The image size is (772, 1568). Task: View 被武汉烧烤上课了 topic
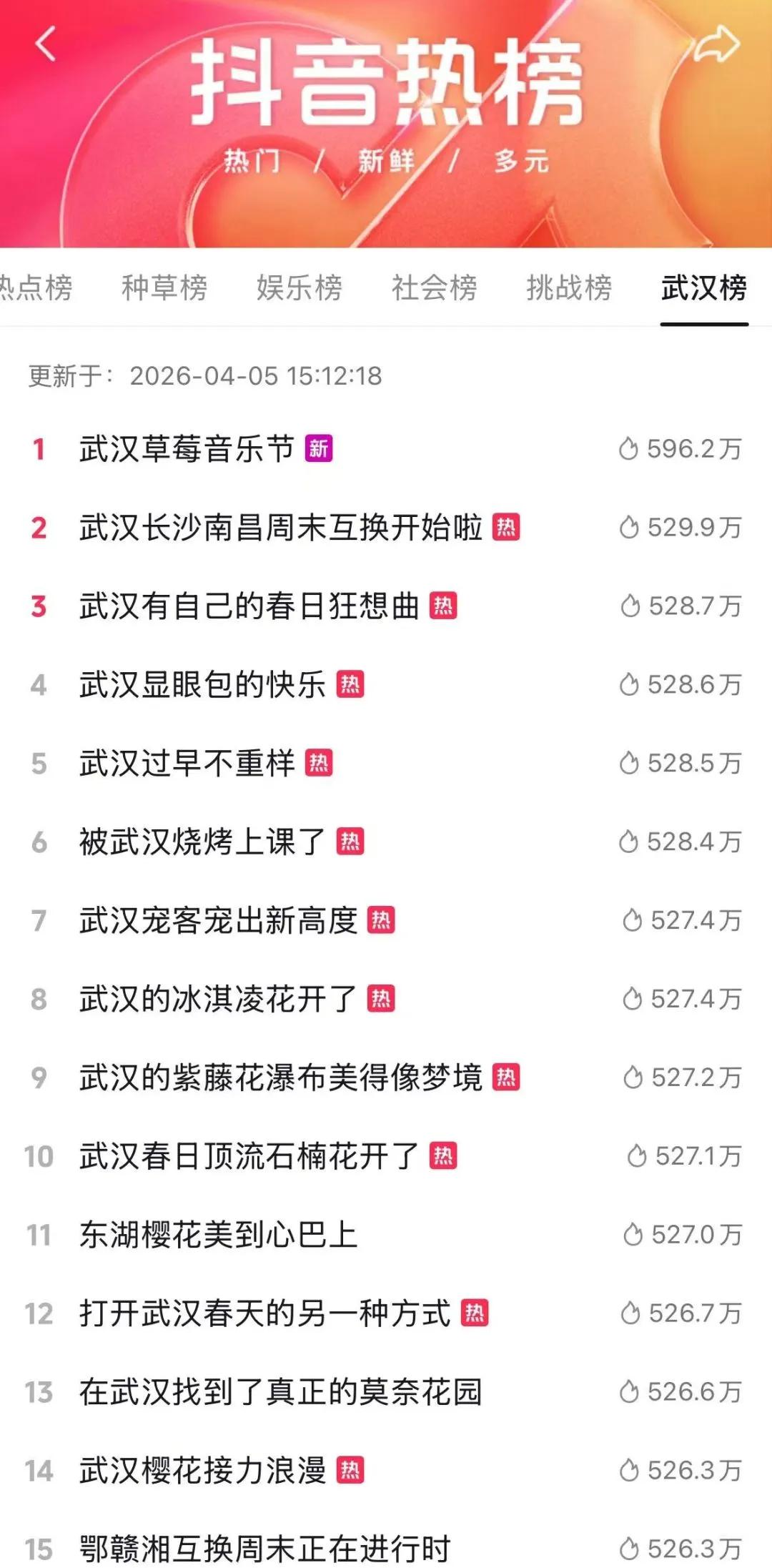click(202, 842)
